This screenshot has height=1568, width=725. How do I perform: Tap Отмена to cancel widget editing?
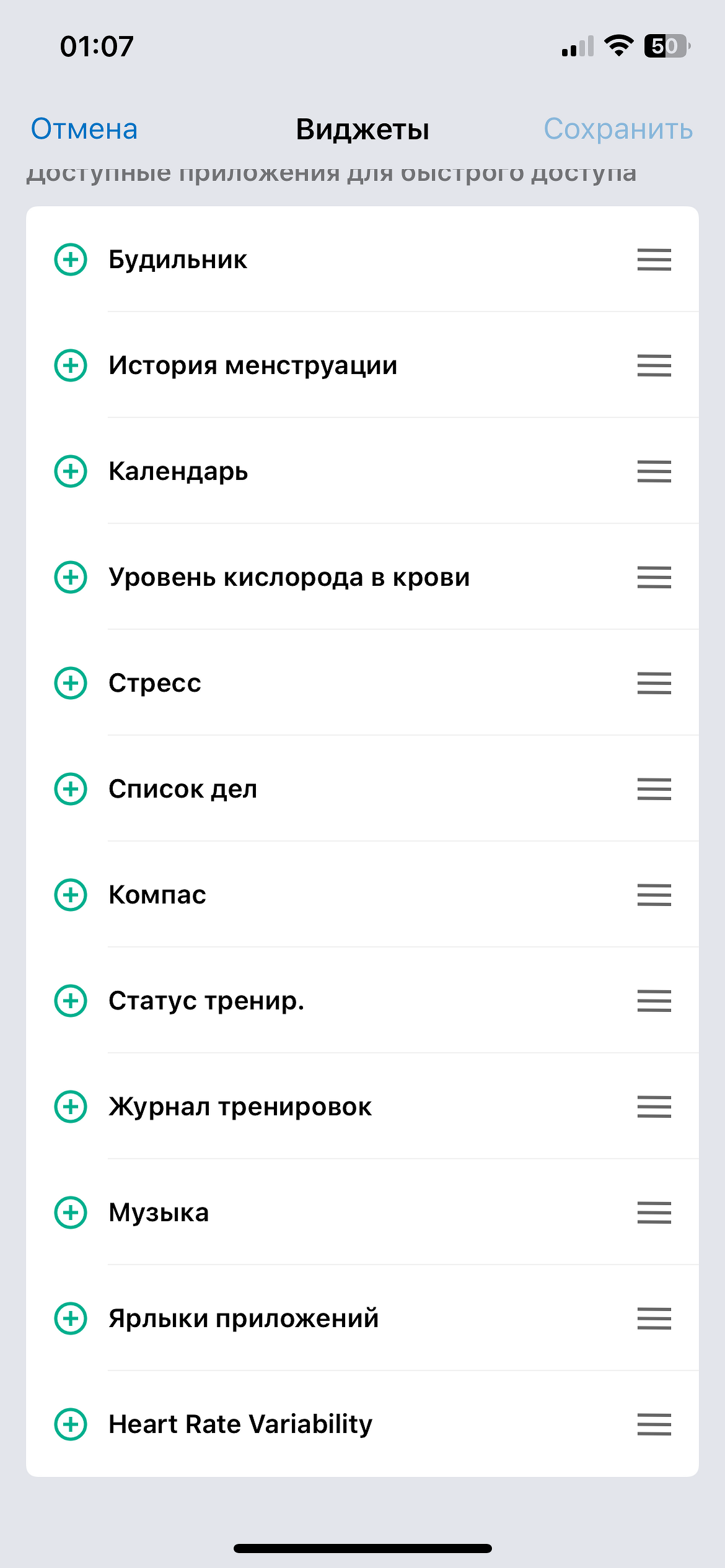[84, 129]
